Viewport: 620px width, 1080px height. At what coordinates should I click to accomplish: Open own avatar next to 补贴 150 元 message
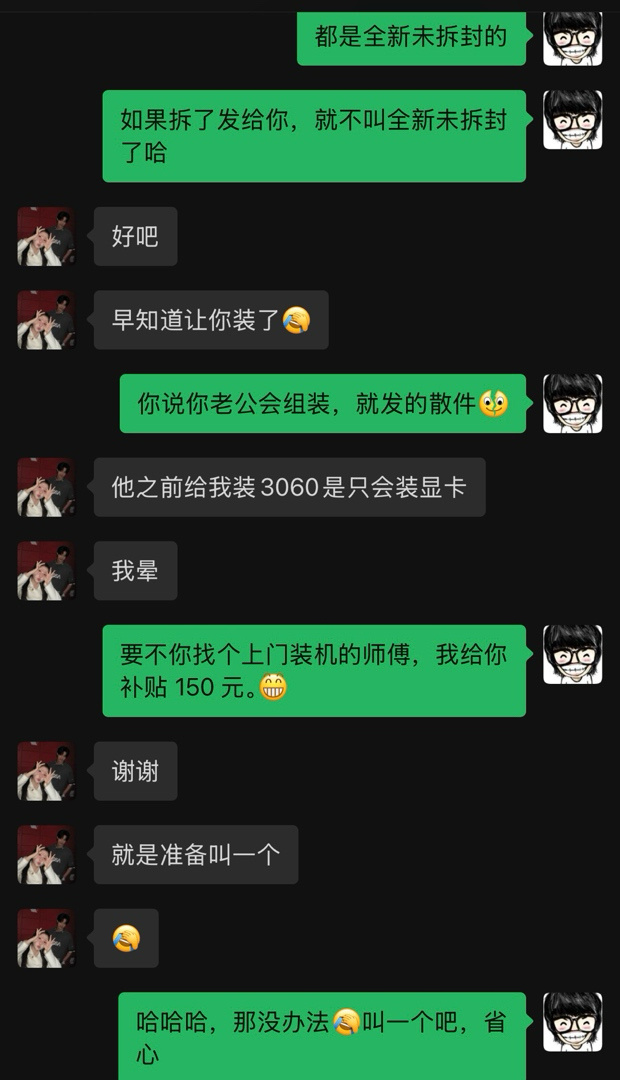572,655
